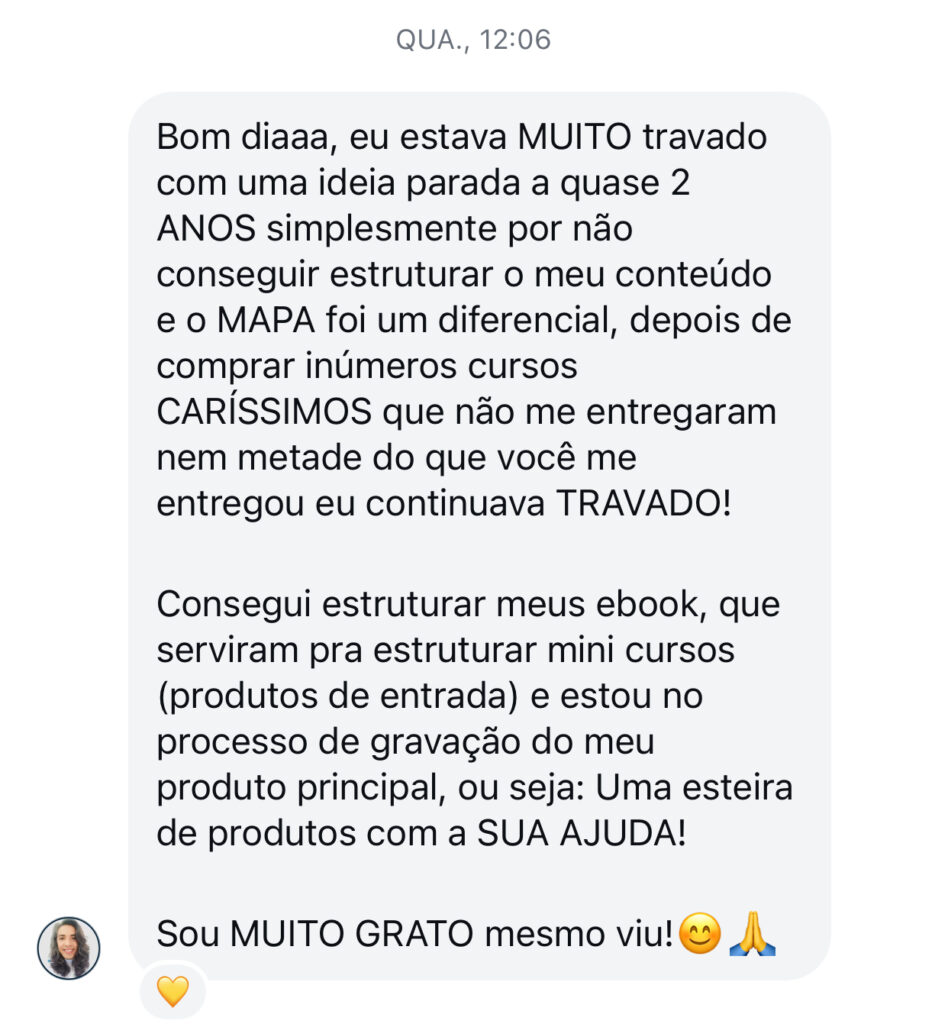The width and height of the screenshot is (948, 1024).
Task: Tap the yellow heart reaction under the message
Action: tap(173, 991)
